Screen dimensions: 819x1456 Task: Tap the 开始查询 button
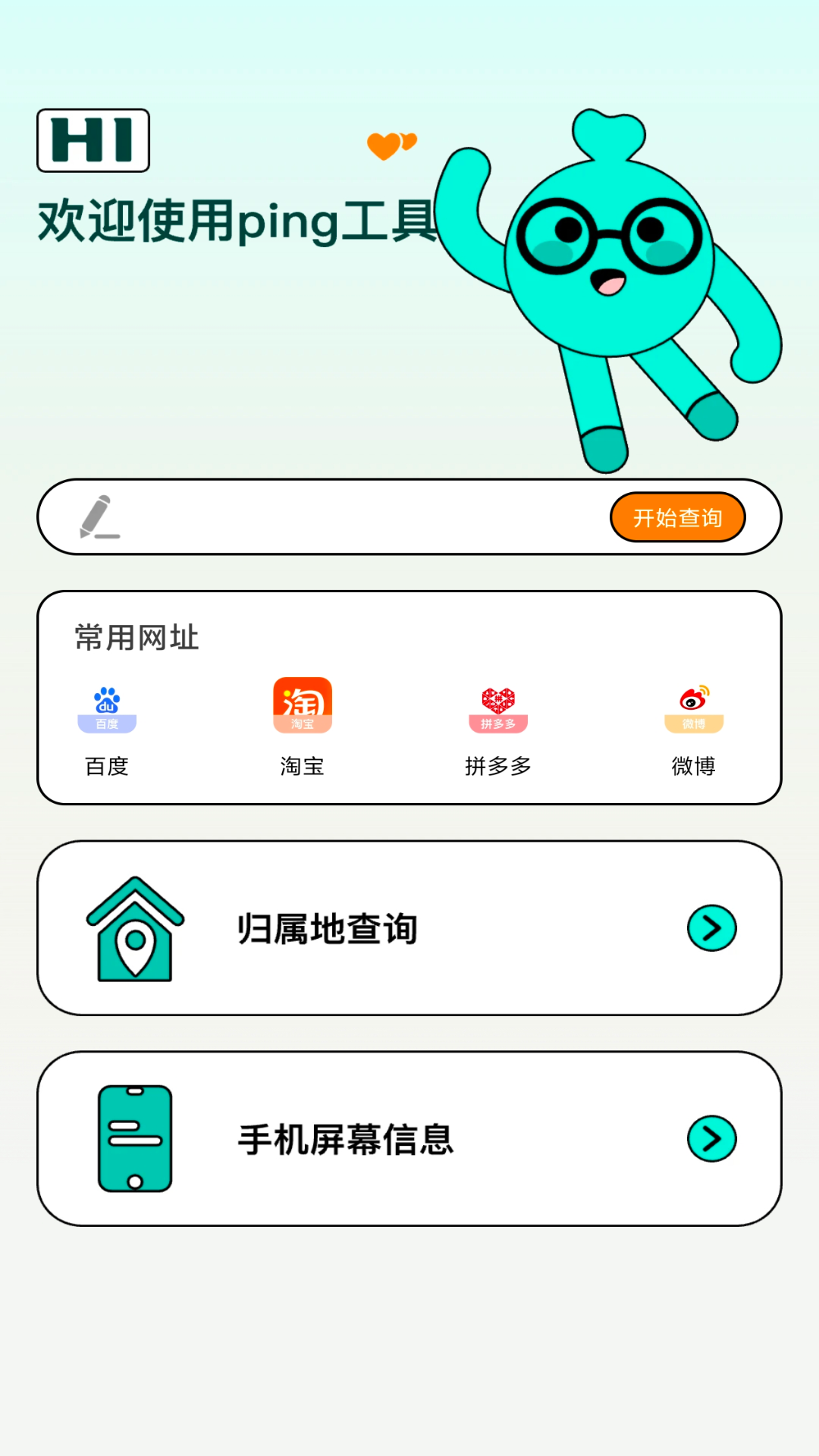point(677,517)
